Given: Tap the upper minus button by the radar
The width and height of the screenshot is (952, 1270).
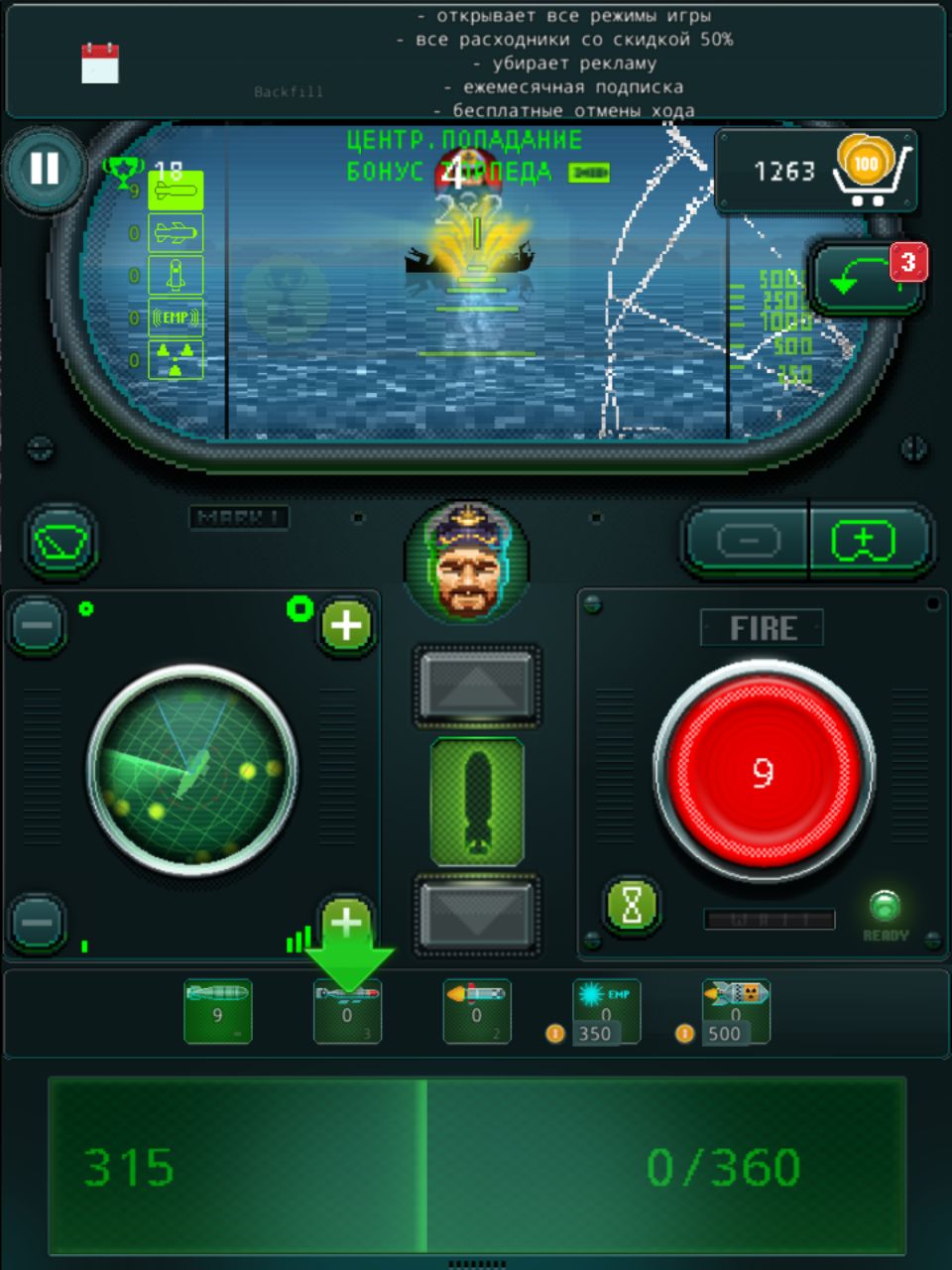Looking at the screenshot, I should click(x=38, y=626).
